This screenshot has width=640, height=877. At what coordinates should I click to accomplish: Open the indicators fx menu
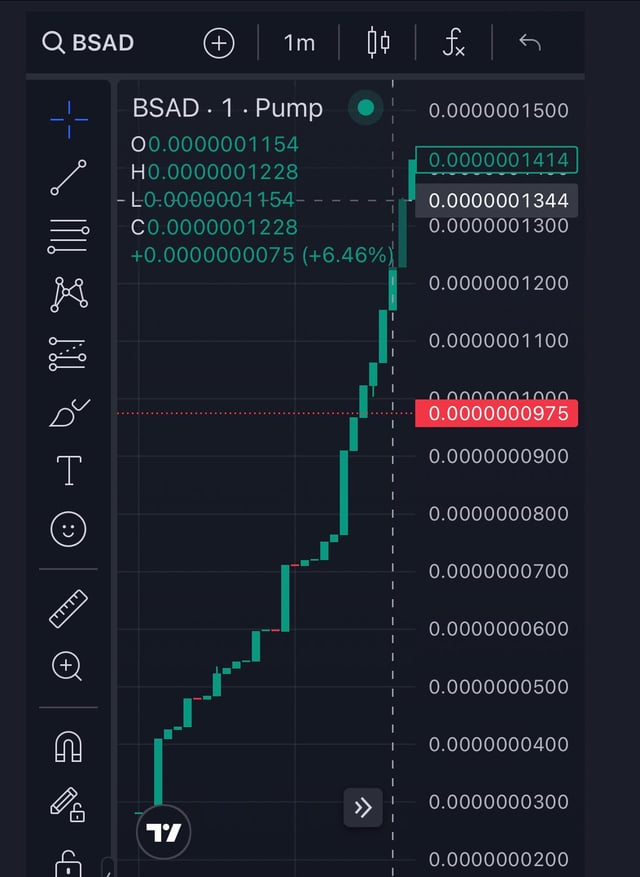pos(454,43)
